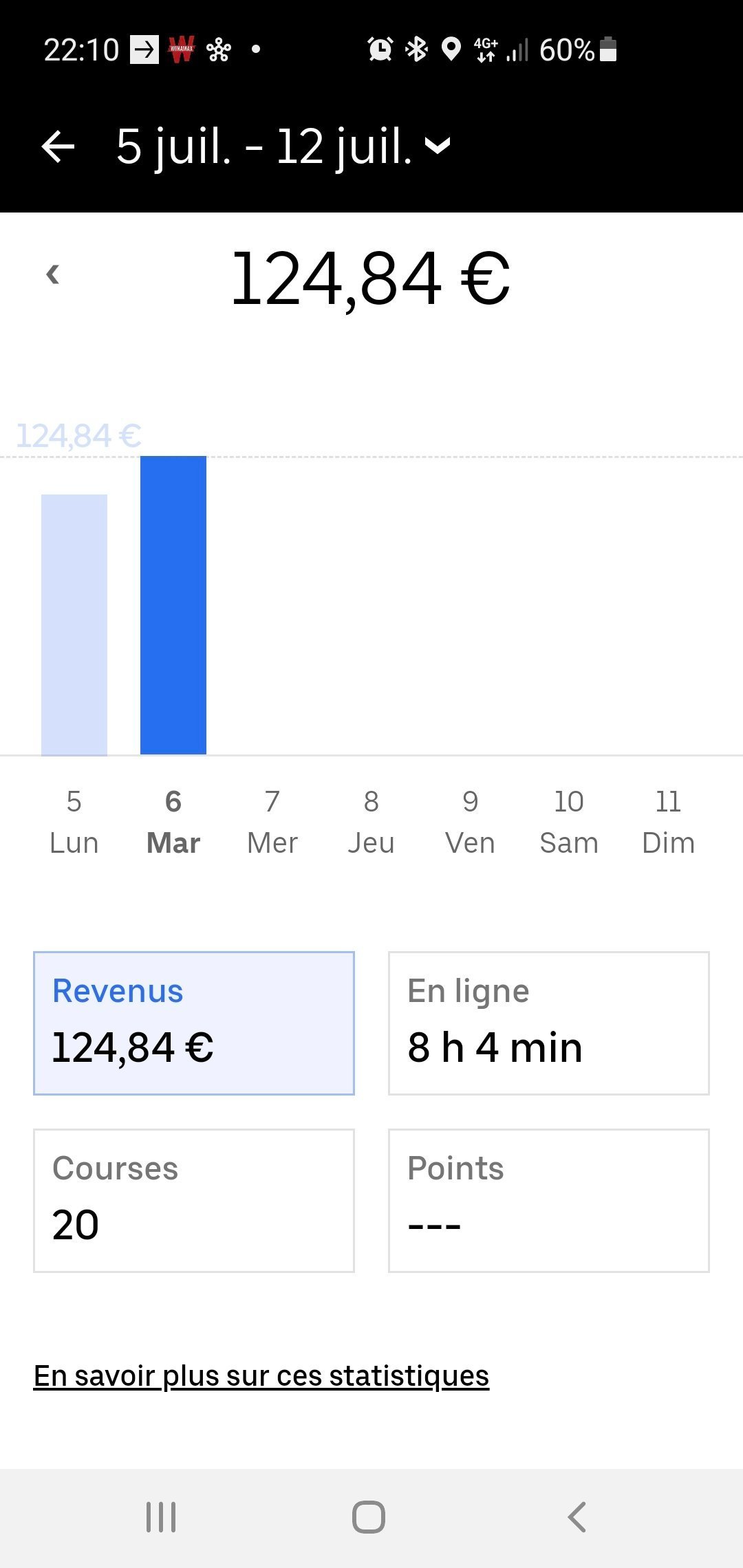Switch to the En ligne card
Image resolution: width=743 pixels, height=1568 pixels.
tap(549, 1023)
